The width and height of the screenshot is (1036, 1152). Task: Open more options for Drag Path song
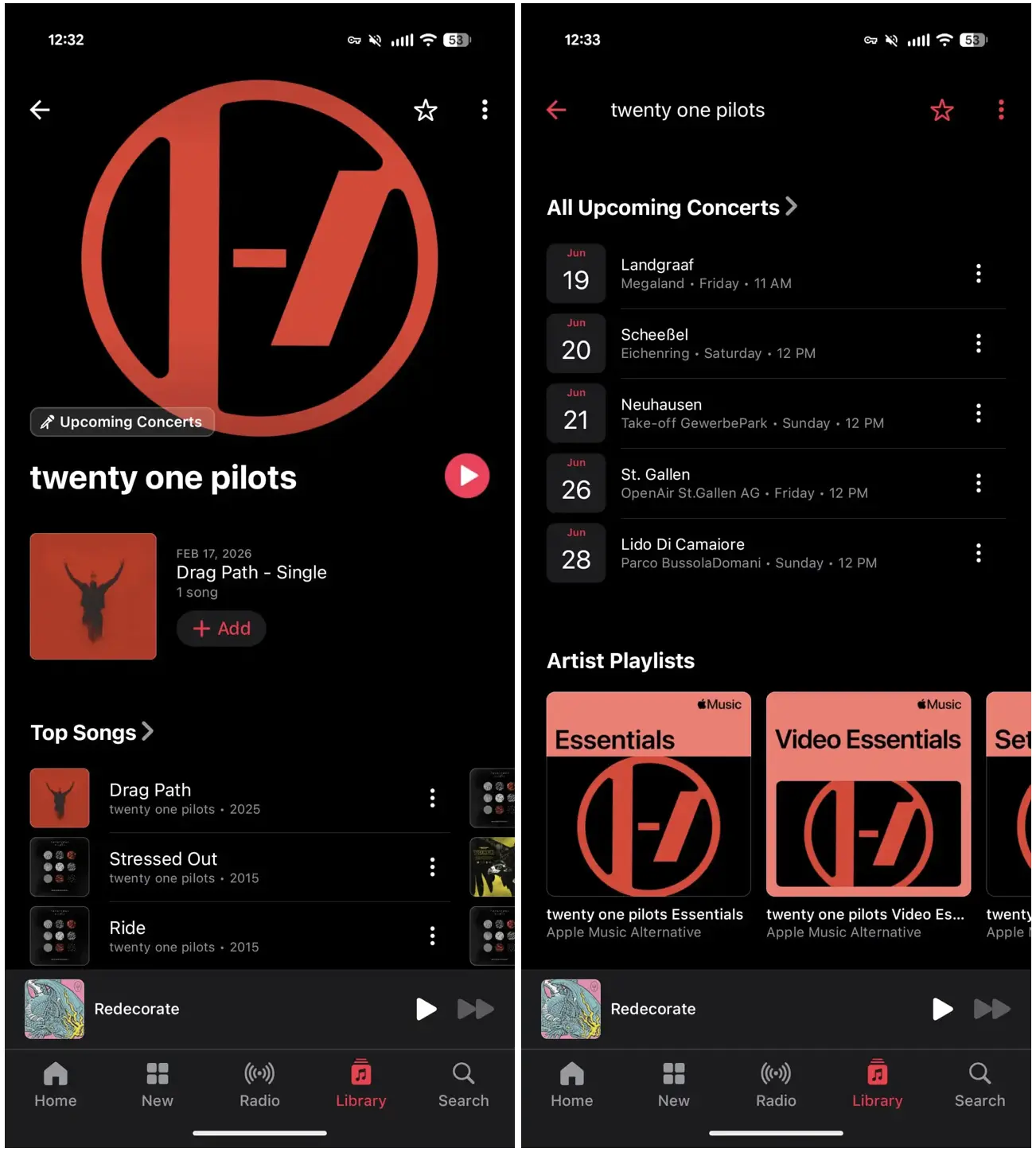pos(432,799)
